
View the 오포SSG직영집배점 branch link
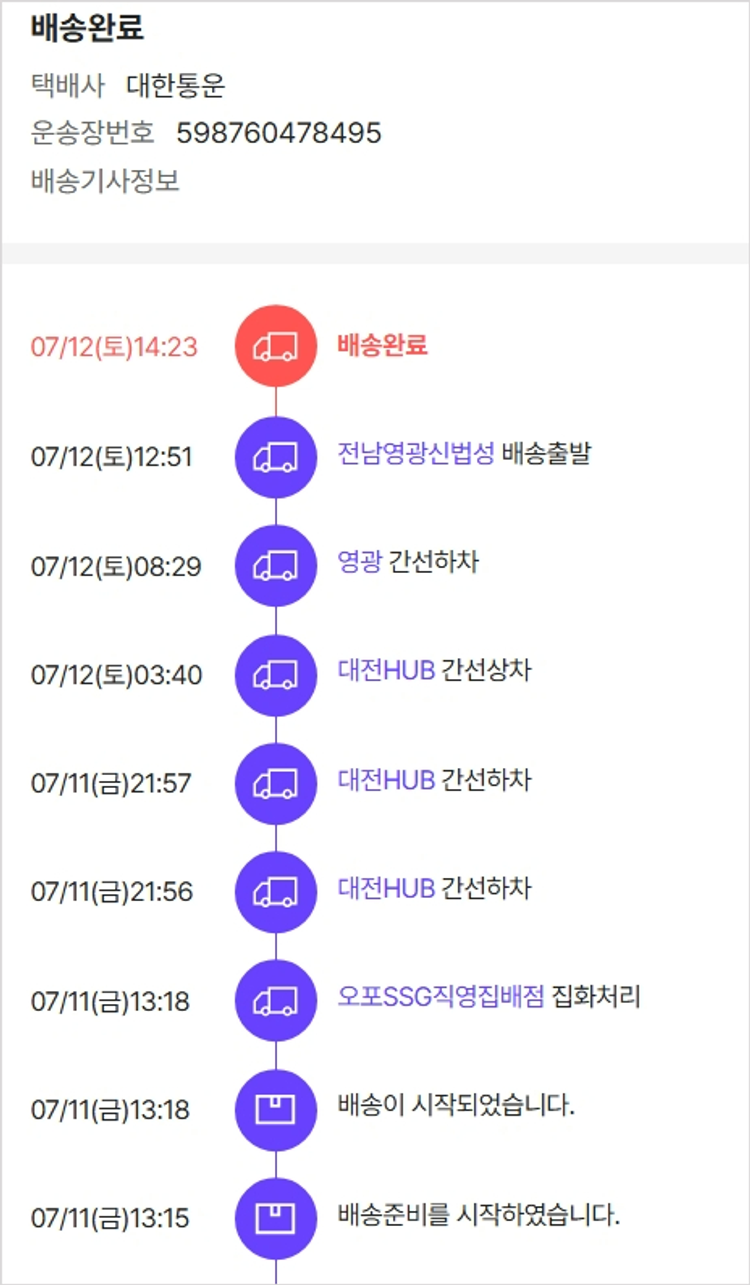coord(441,997)
